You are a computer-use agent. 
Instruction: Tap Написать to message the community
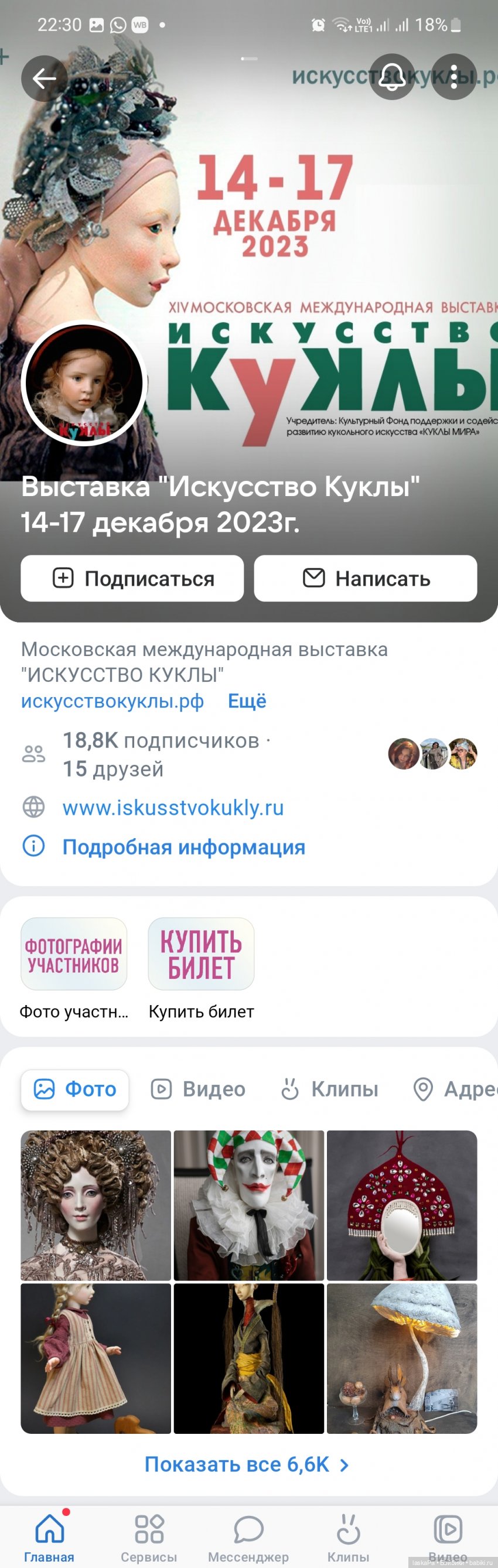(365, 578)
